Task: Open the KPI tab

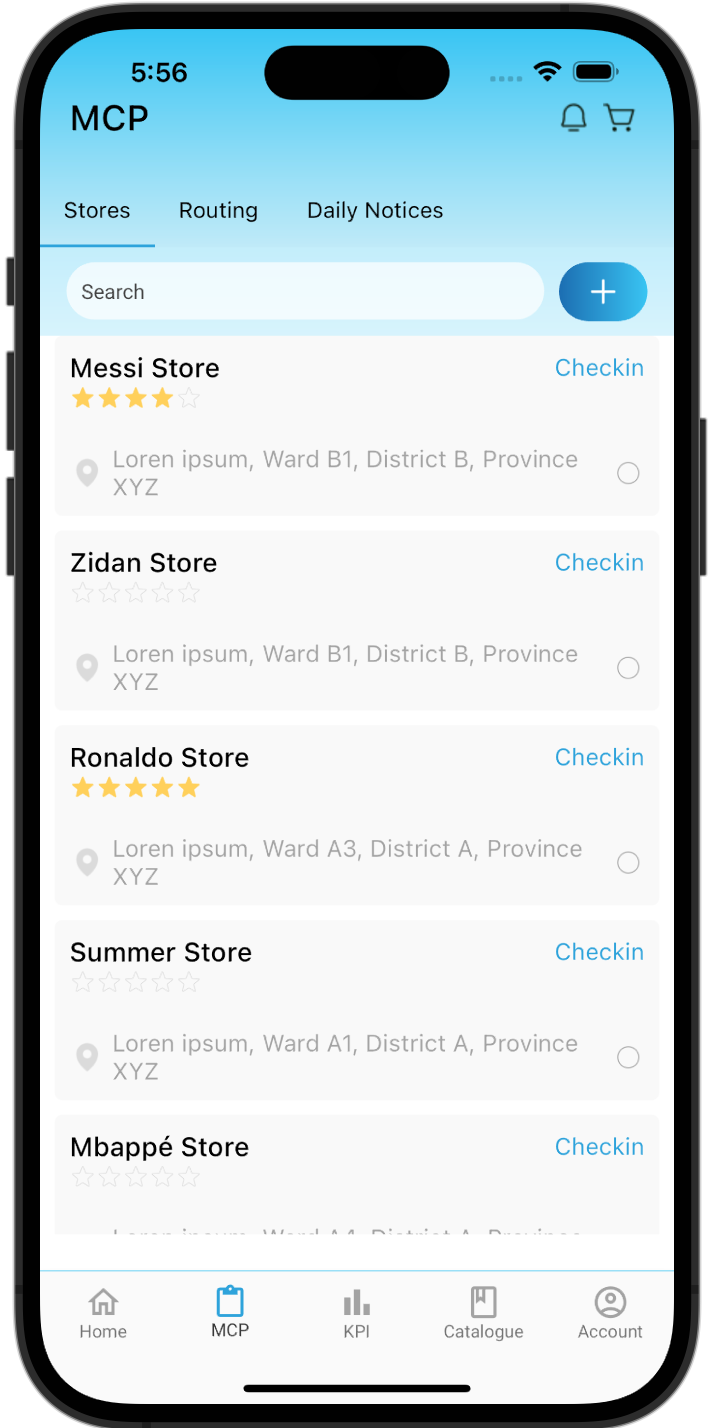Action: point(356,1314)
